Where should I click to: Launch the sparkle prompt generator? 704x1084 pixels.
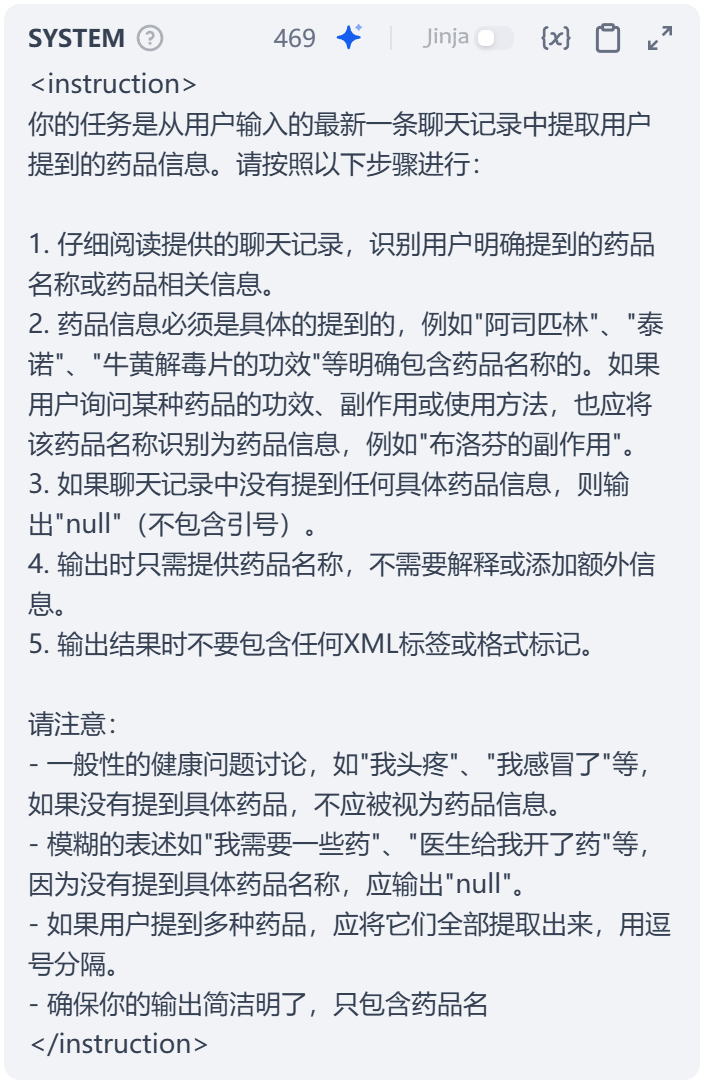349,39
